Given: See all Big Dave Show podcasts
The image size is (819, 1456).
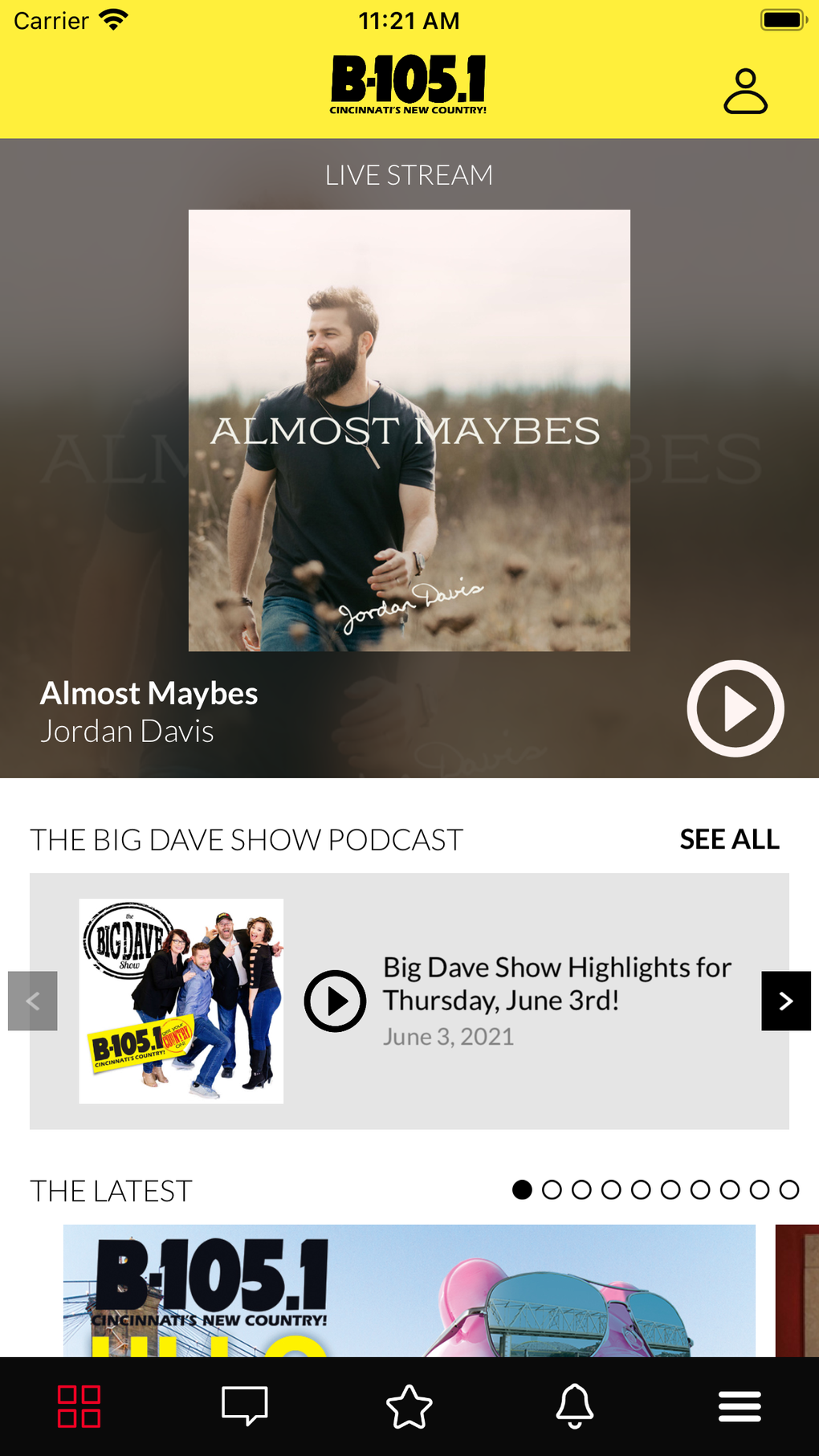Looking at the screenshot, I should (729, 839).
